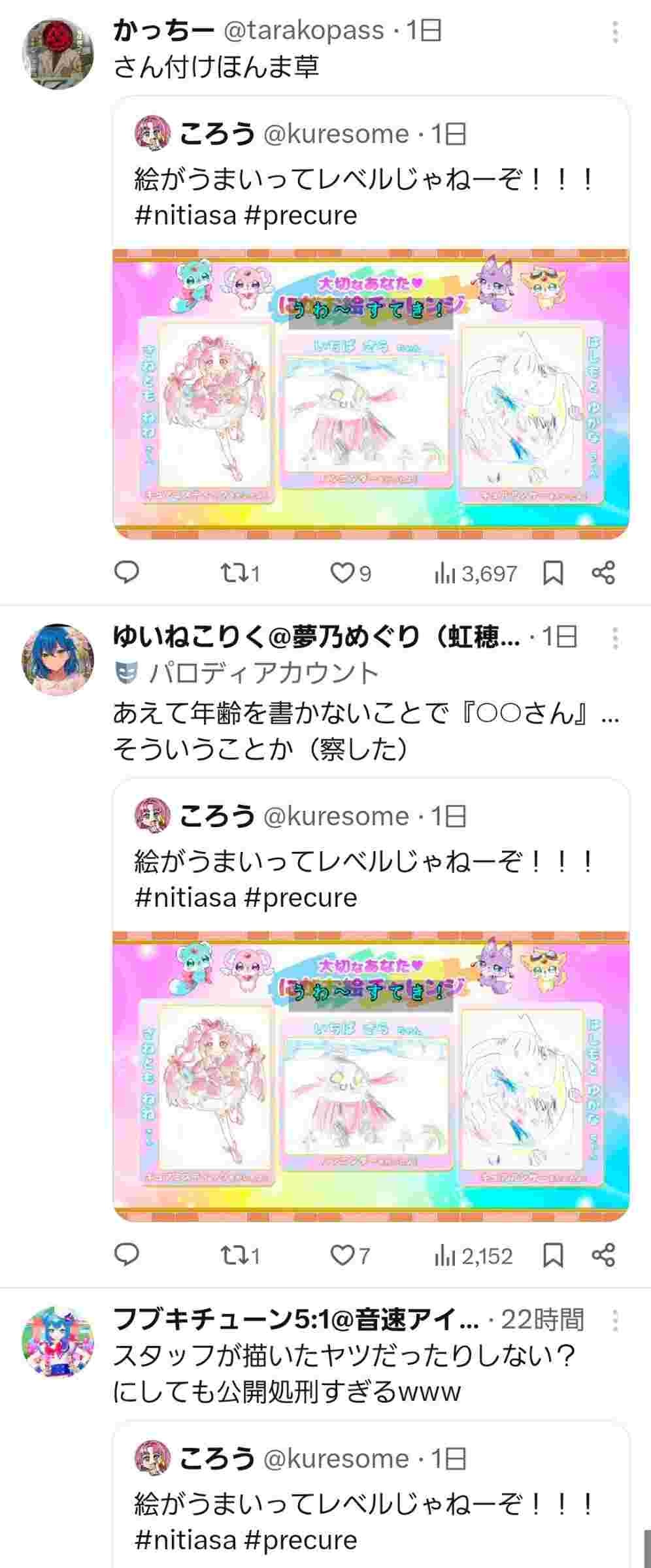Reply to かっちー's post
Viewport: 651px width, 1568px height.
tap(127, 573)
